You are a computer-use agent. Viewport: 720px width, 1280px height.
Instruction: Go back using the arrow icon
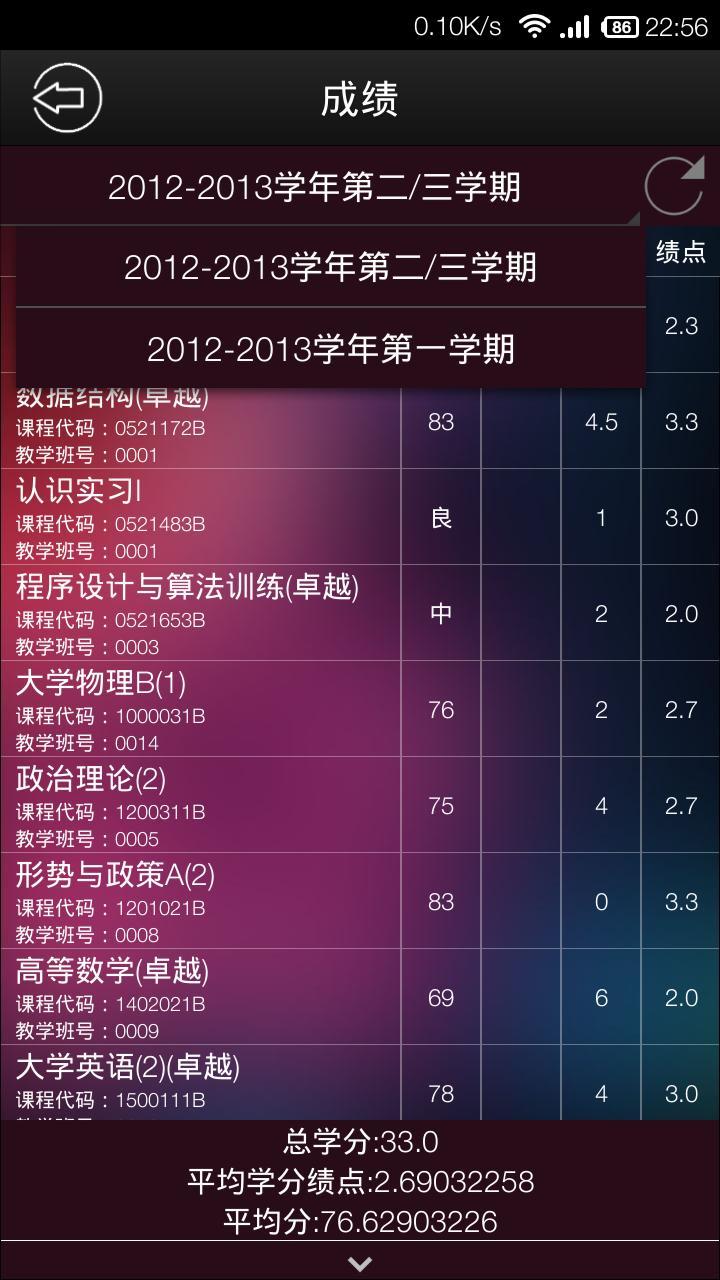[x=67, y=98]
